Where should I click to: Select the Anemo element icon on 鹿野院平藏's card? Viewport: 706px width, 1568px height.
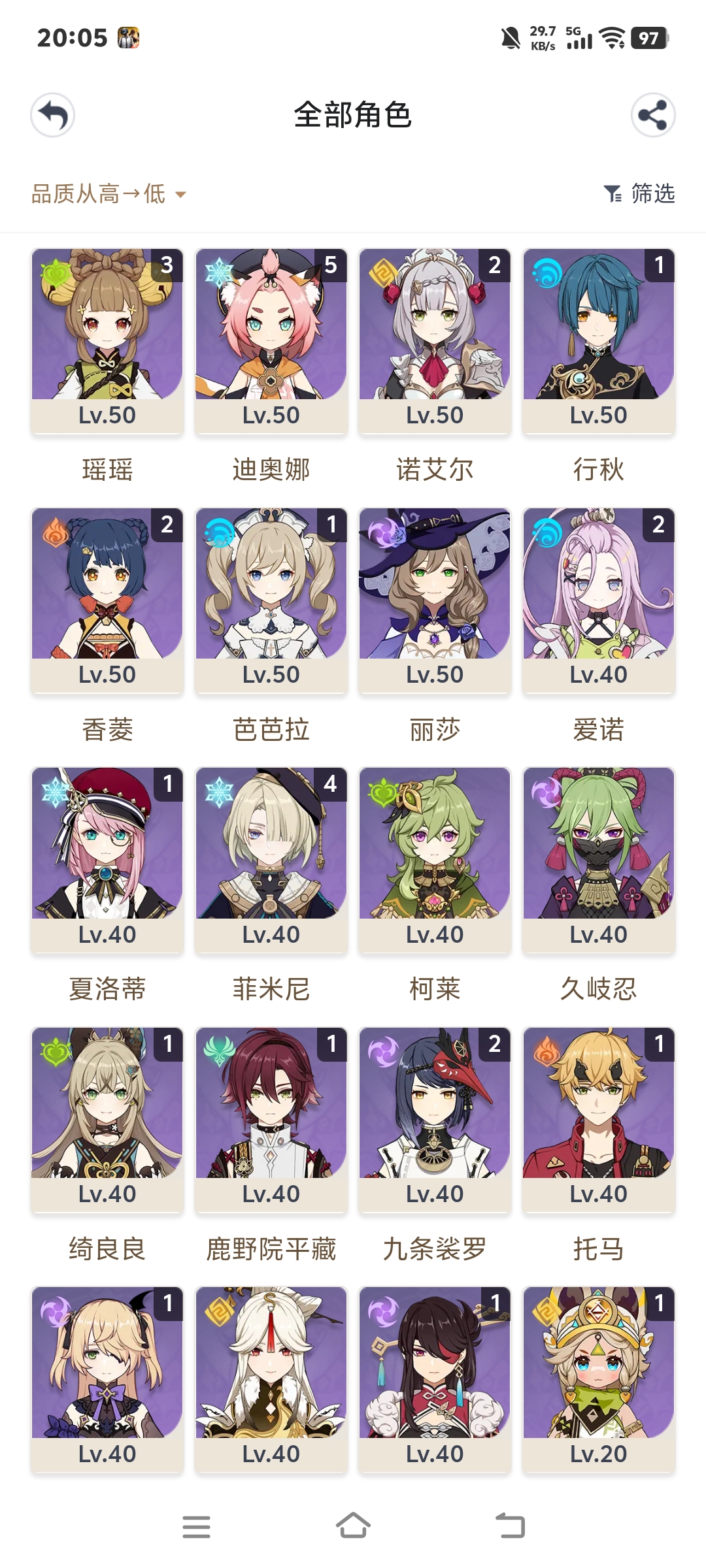[218, 1049]
